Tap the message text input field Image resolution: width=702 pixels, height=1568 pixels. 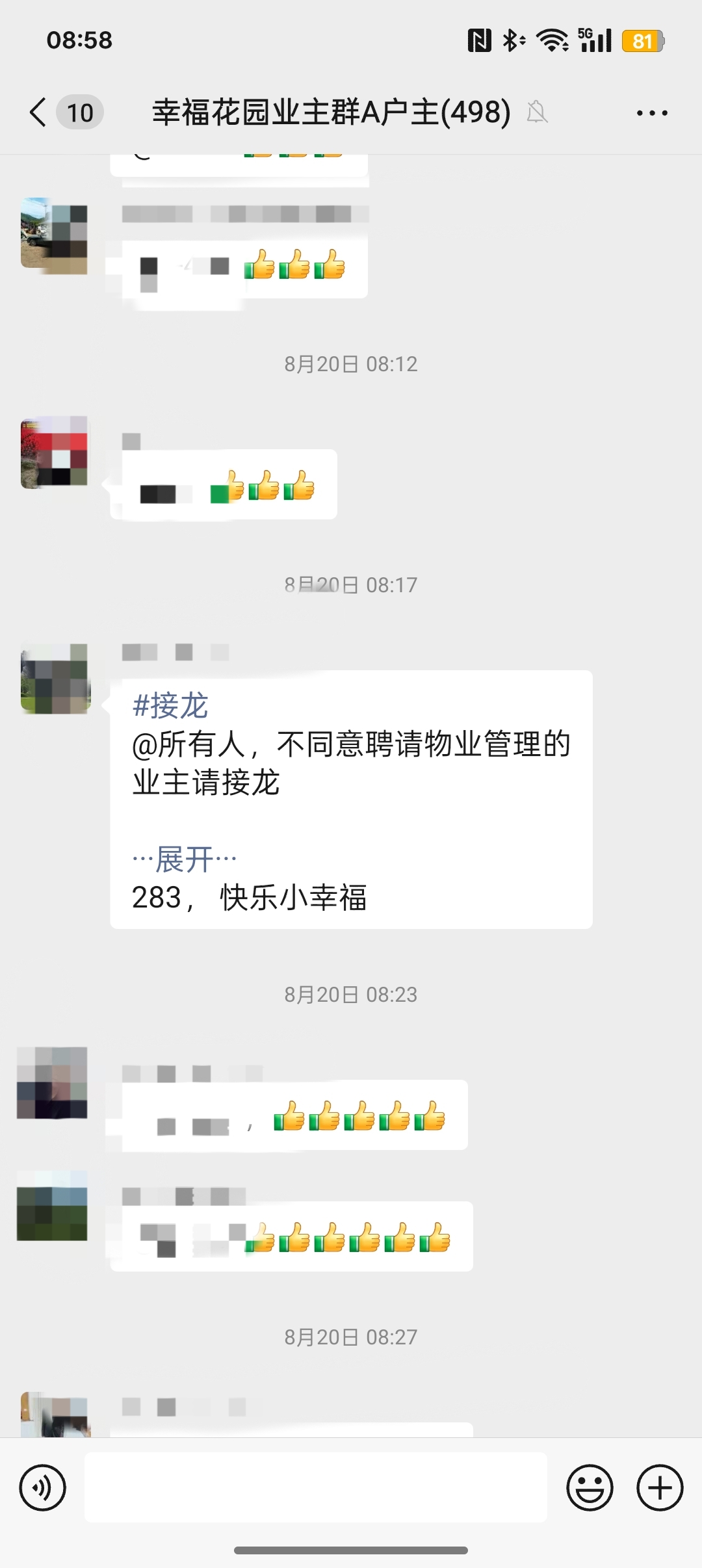[315, 1487]
